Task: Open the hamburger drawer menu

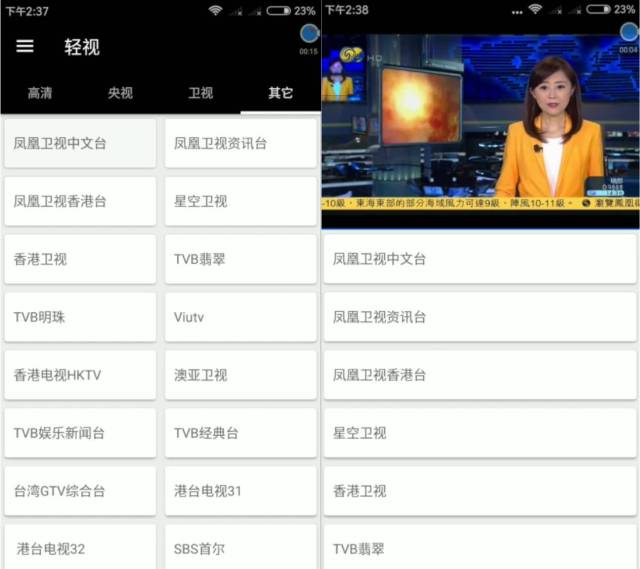Action: pos(25,46)
